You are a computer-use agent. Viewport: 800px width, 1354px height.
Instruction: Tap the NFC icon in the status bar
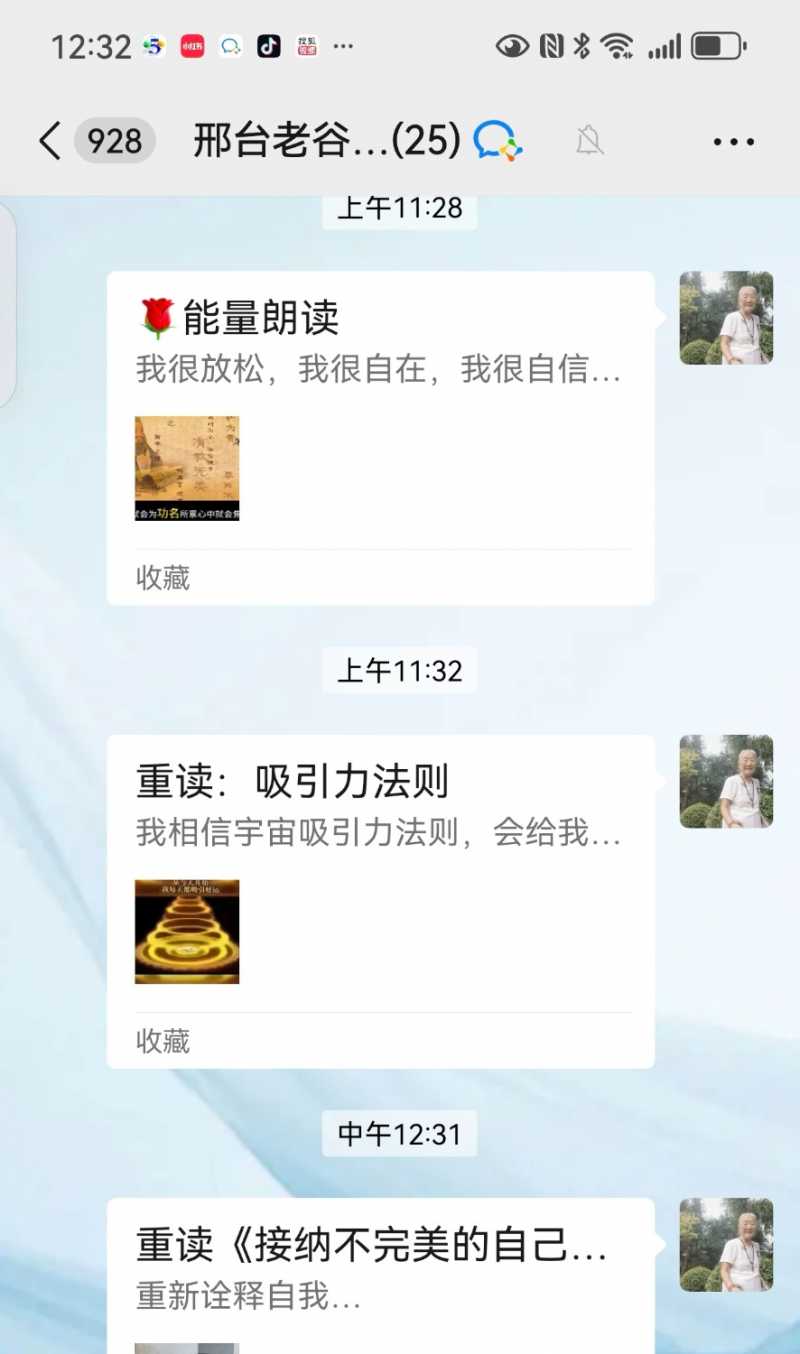tap(549, 44)
